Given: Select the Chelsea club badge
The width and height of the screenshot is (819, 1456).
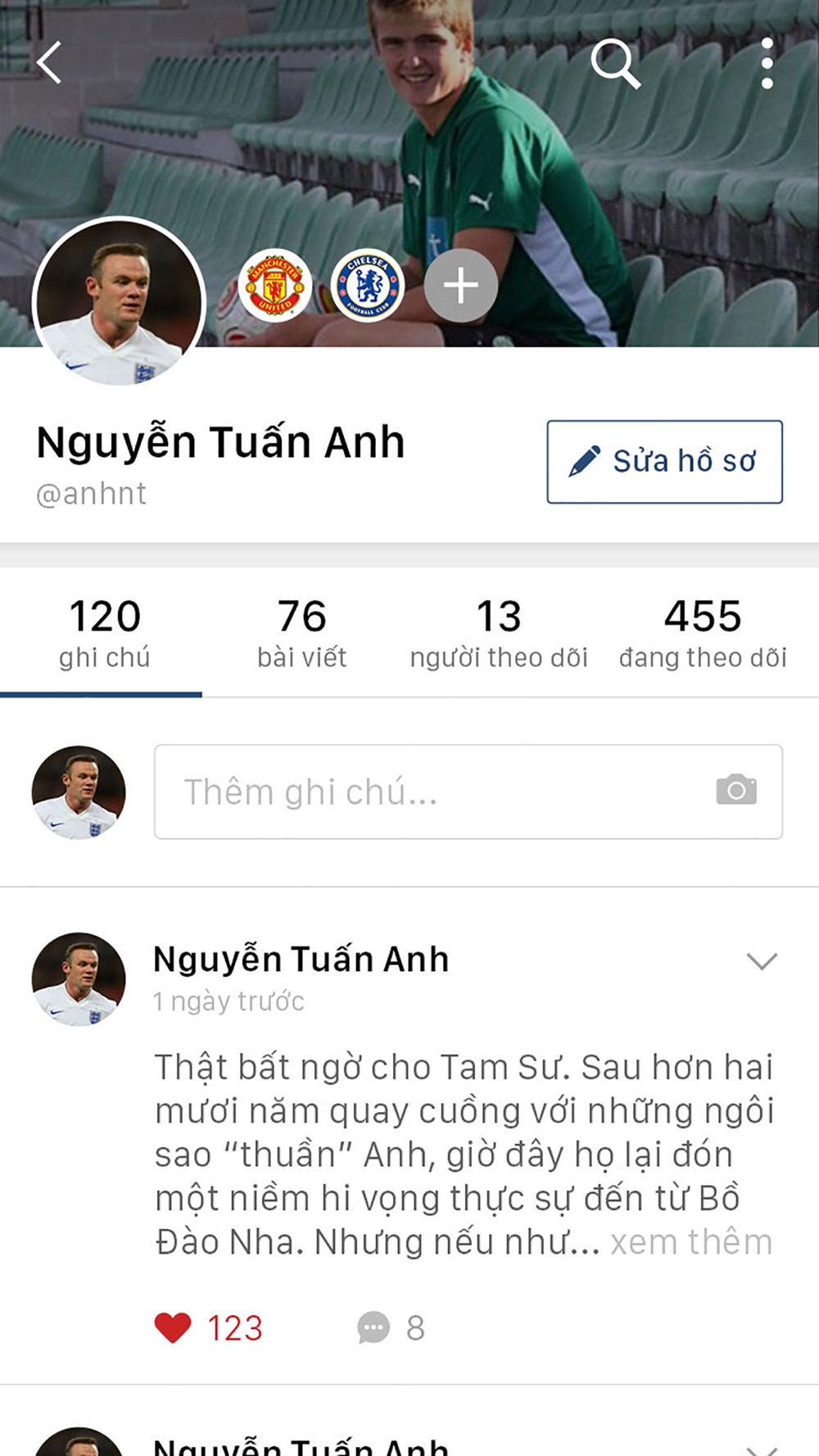Looking at the screenshot, I should coord(368,286).
